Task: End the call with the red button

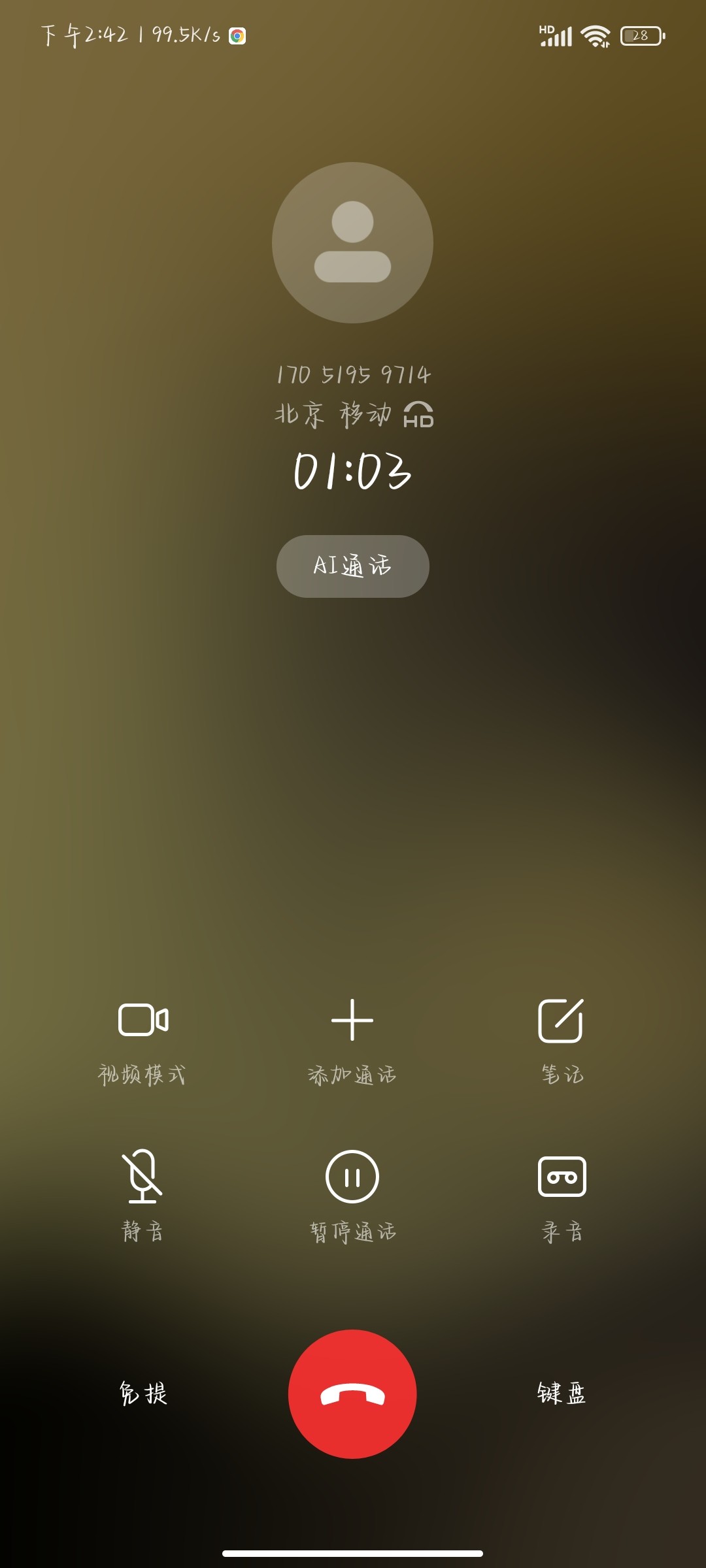Action: (352, 1394)
